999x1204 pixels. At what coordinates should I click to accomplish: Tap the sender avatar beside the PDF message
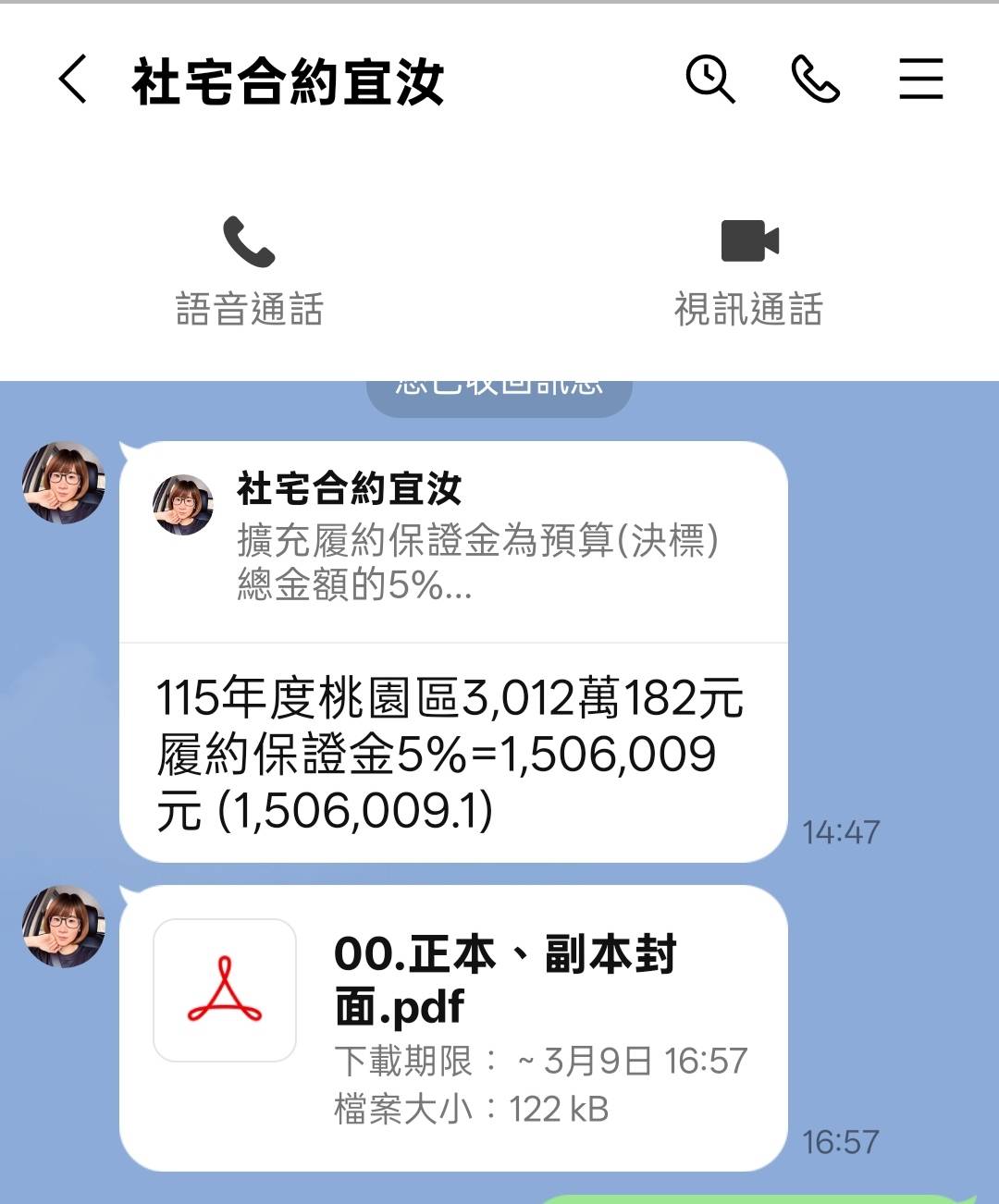64,928
